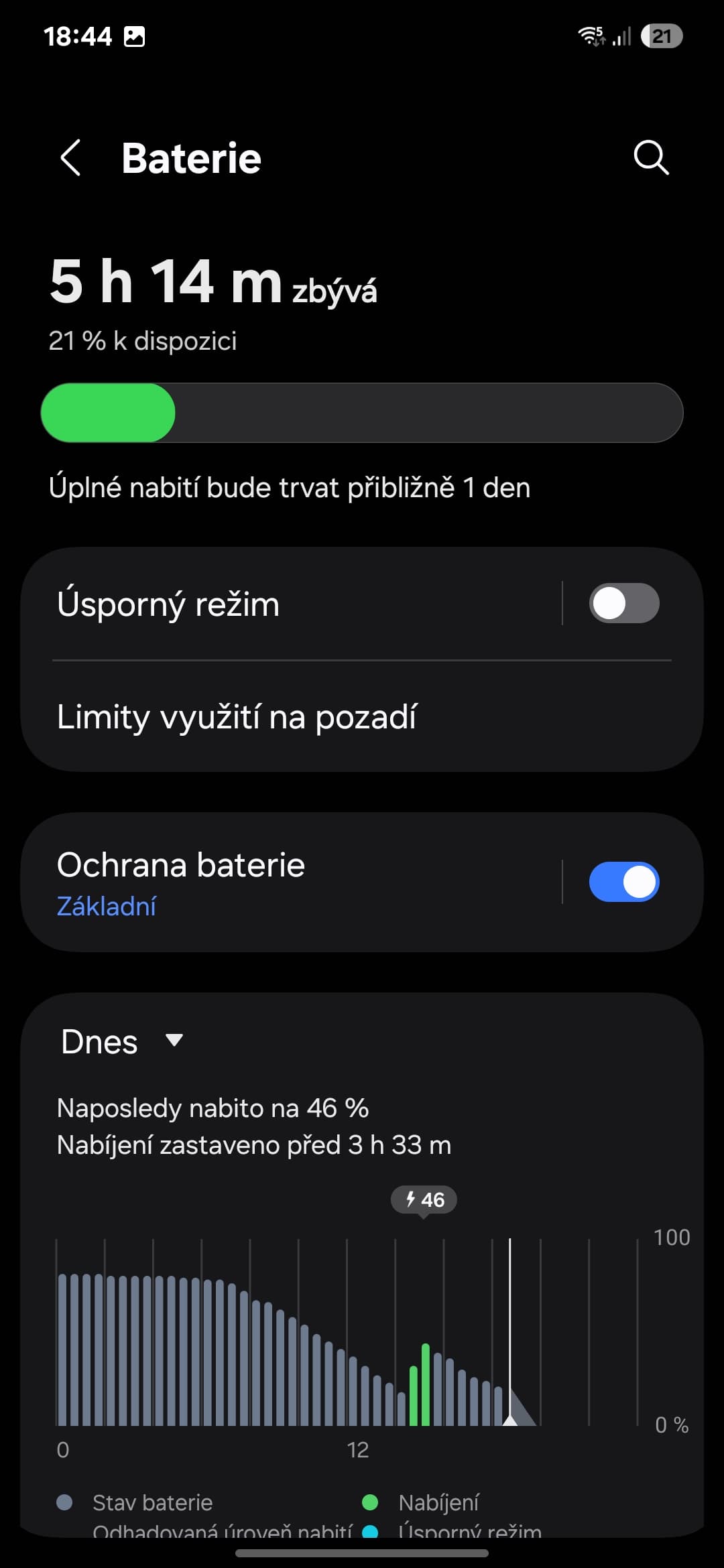Screen dimensions: 724x1568
Task: Go back from the Baterie screen
Action: pyautogui.click(x=71, y=158)
